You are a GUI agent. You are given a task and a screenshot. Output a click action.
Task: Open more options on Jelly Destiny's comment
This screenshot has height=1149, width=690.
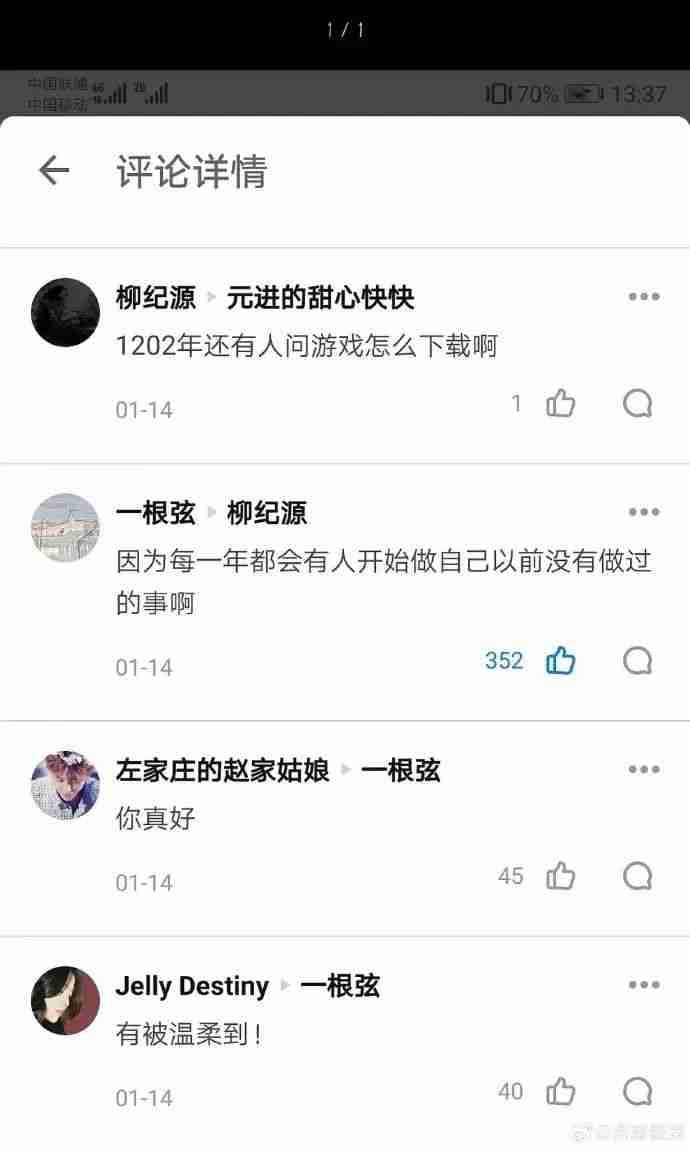[643, 986]
